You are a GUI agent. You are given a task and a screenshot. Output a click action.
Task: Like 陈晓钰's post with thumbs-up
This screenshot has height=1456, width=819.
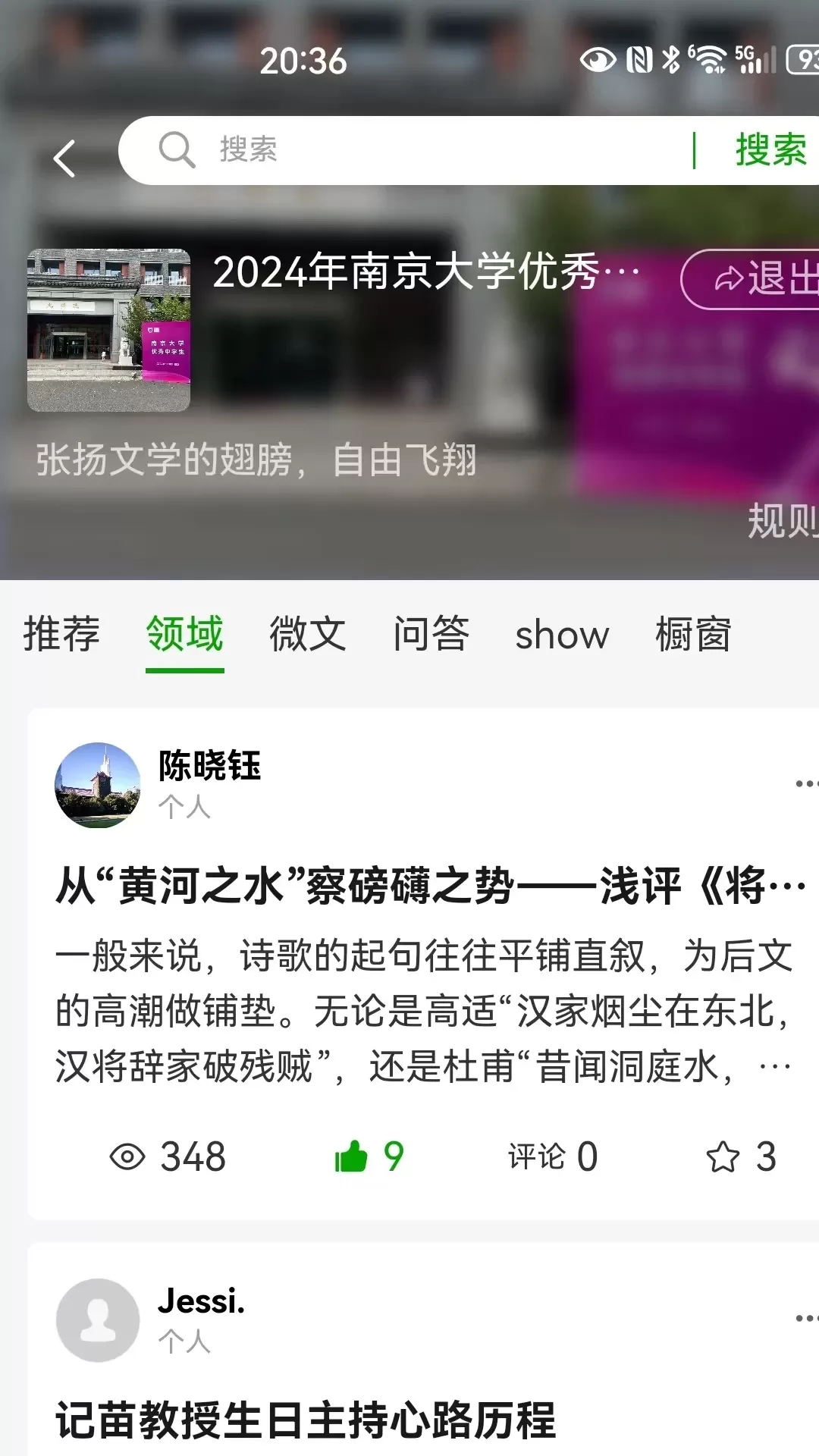tap(351, 1156)
